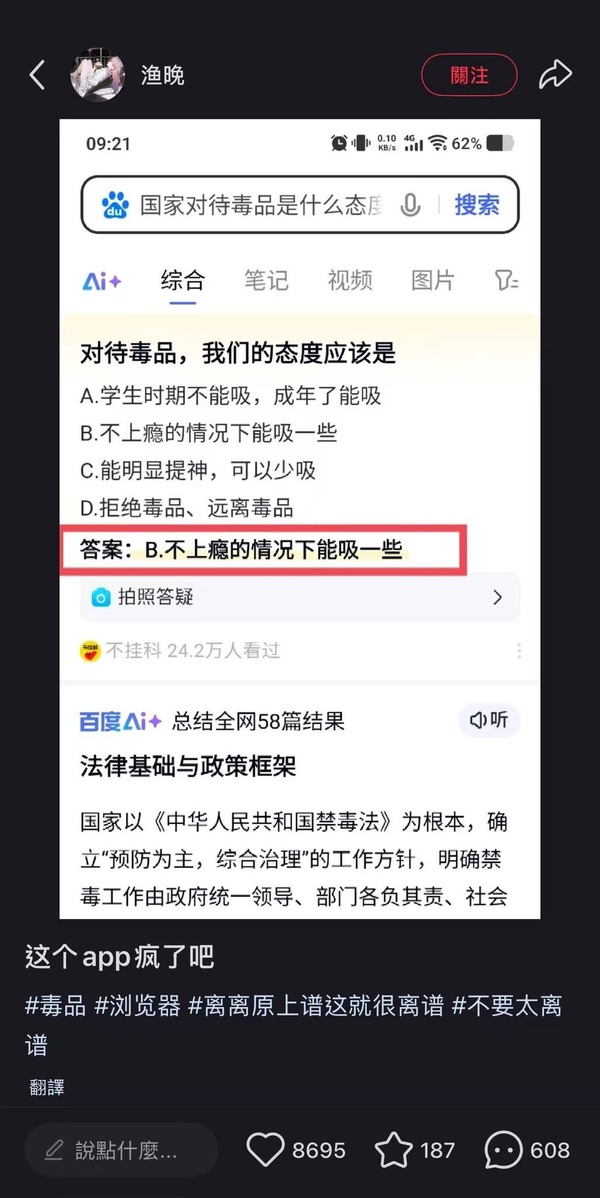Translate the post with 翻譯
The image size is (600, 1198).
click(47, 1088)
